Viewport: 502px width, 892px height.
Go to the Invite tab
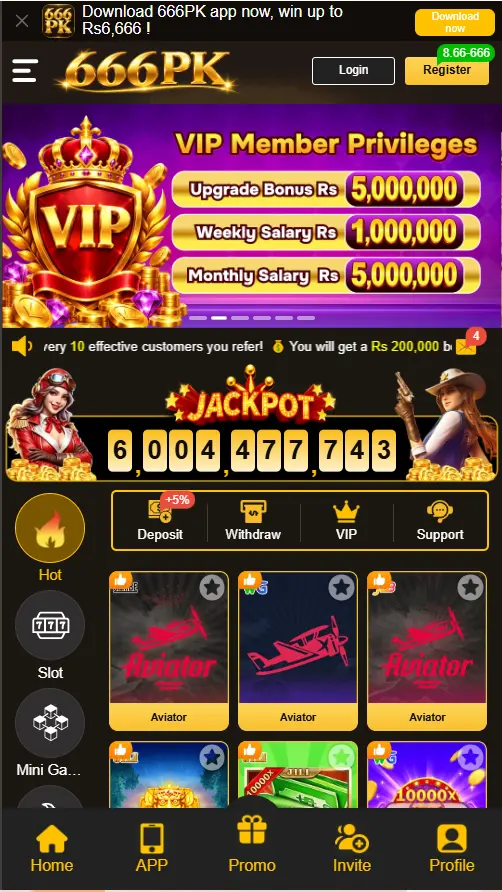[x=352, y=848]
